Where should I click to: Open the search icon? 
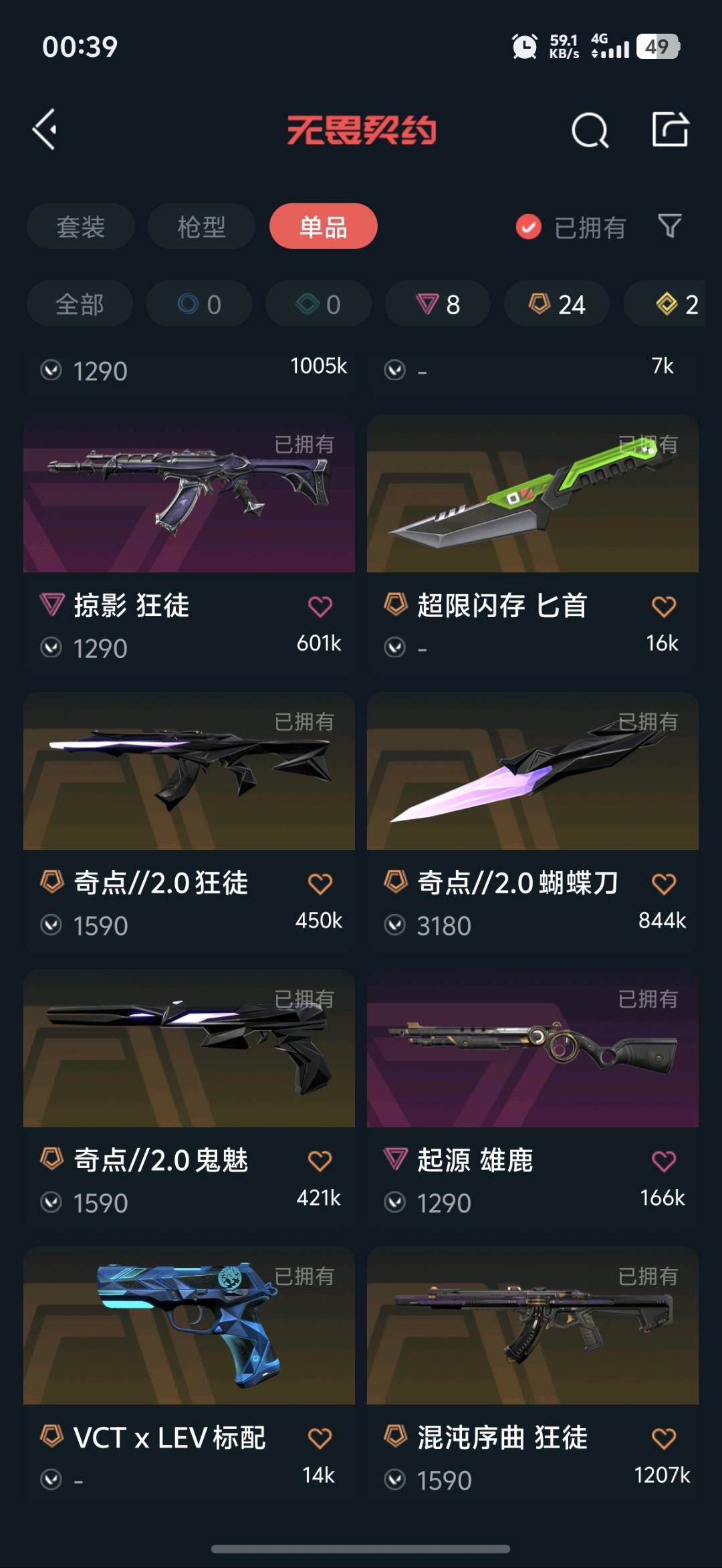(x=590, y=130)
